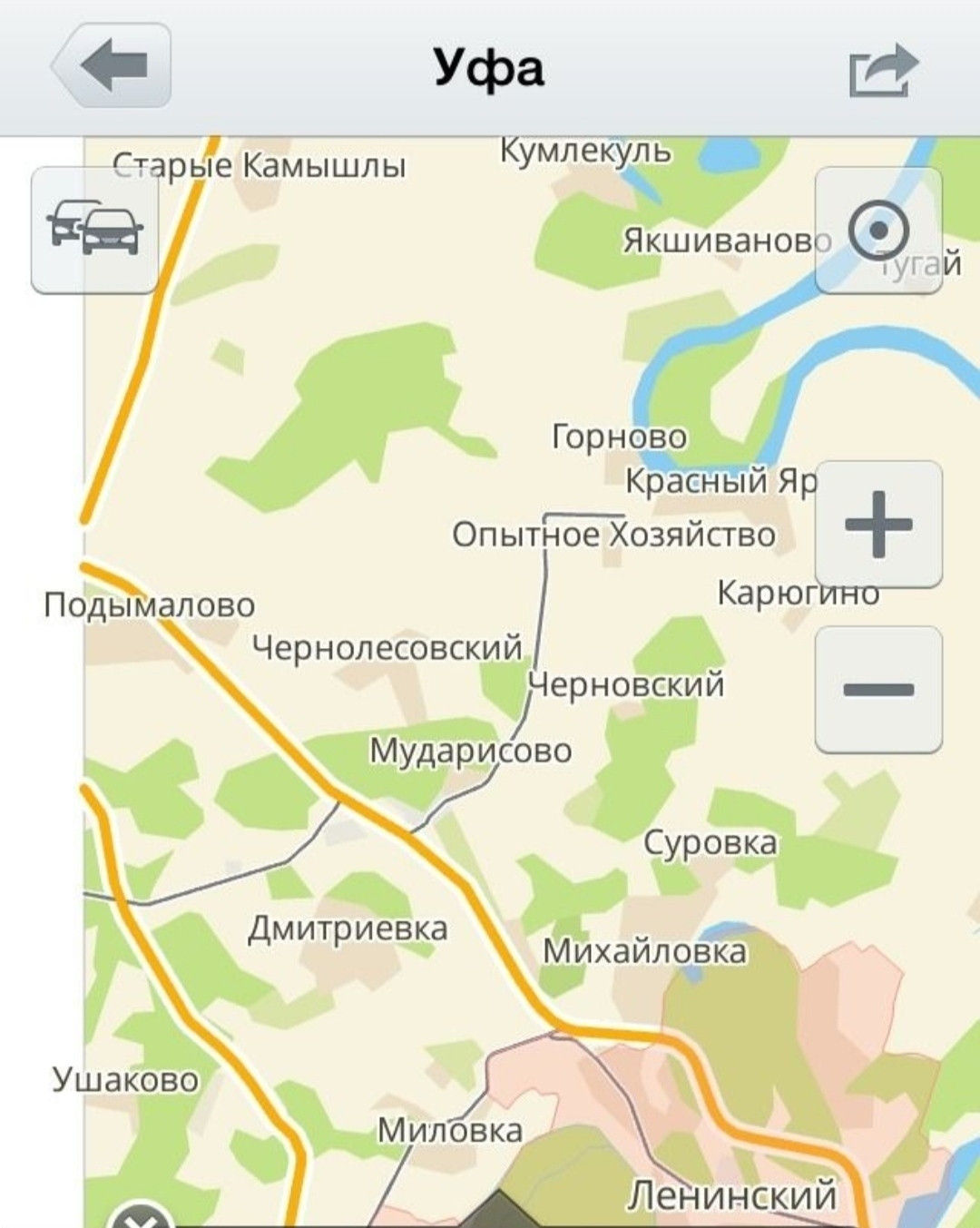This screenshot has height=1228, width=980.
Task: Go back using the arrow button
Action: click(x=111, y=66)
